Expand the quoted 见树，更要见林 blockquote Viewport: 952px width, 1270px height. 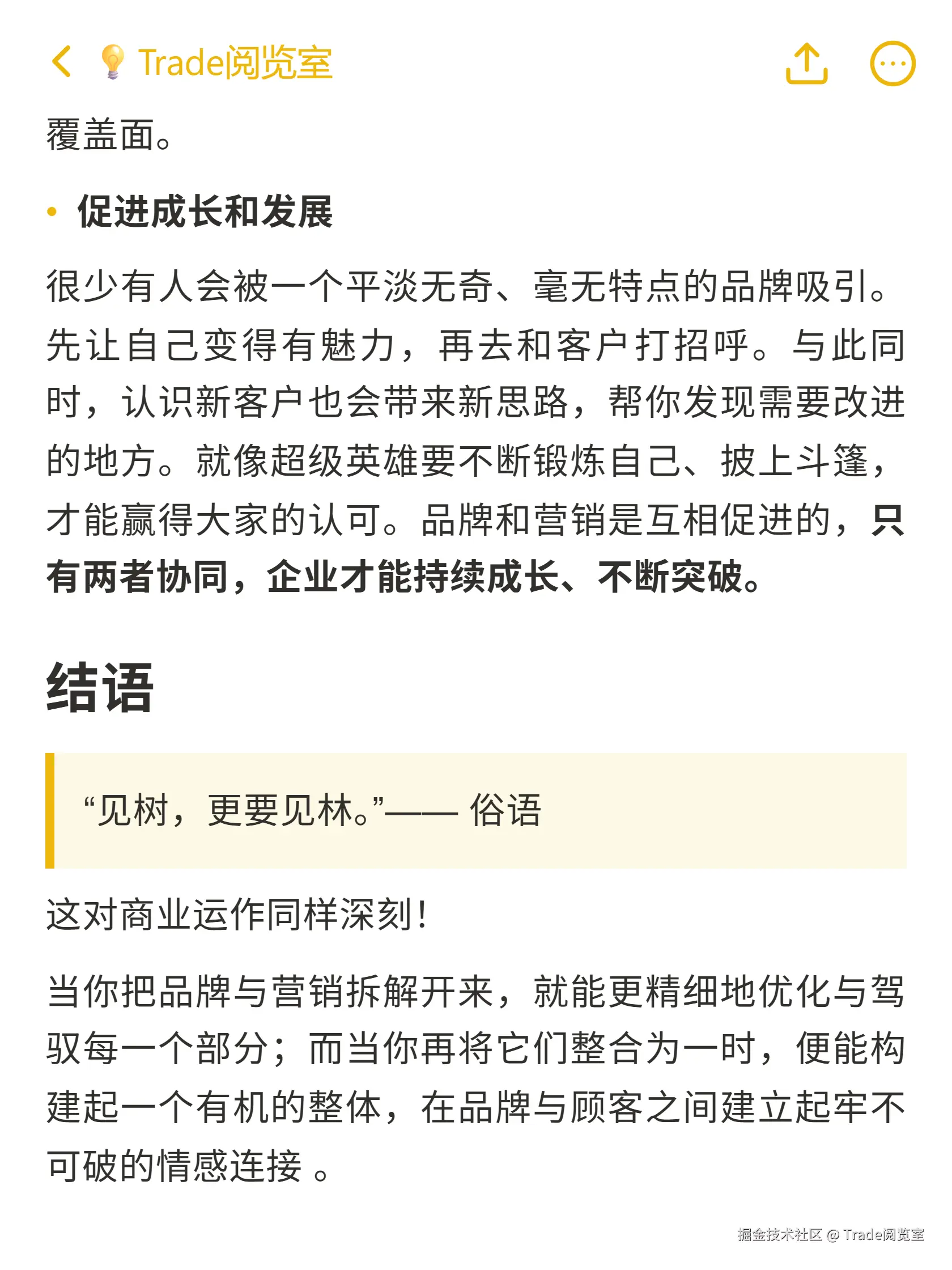point(321,815)
